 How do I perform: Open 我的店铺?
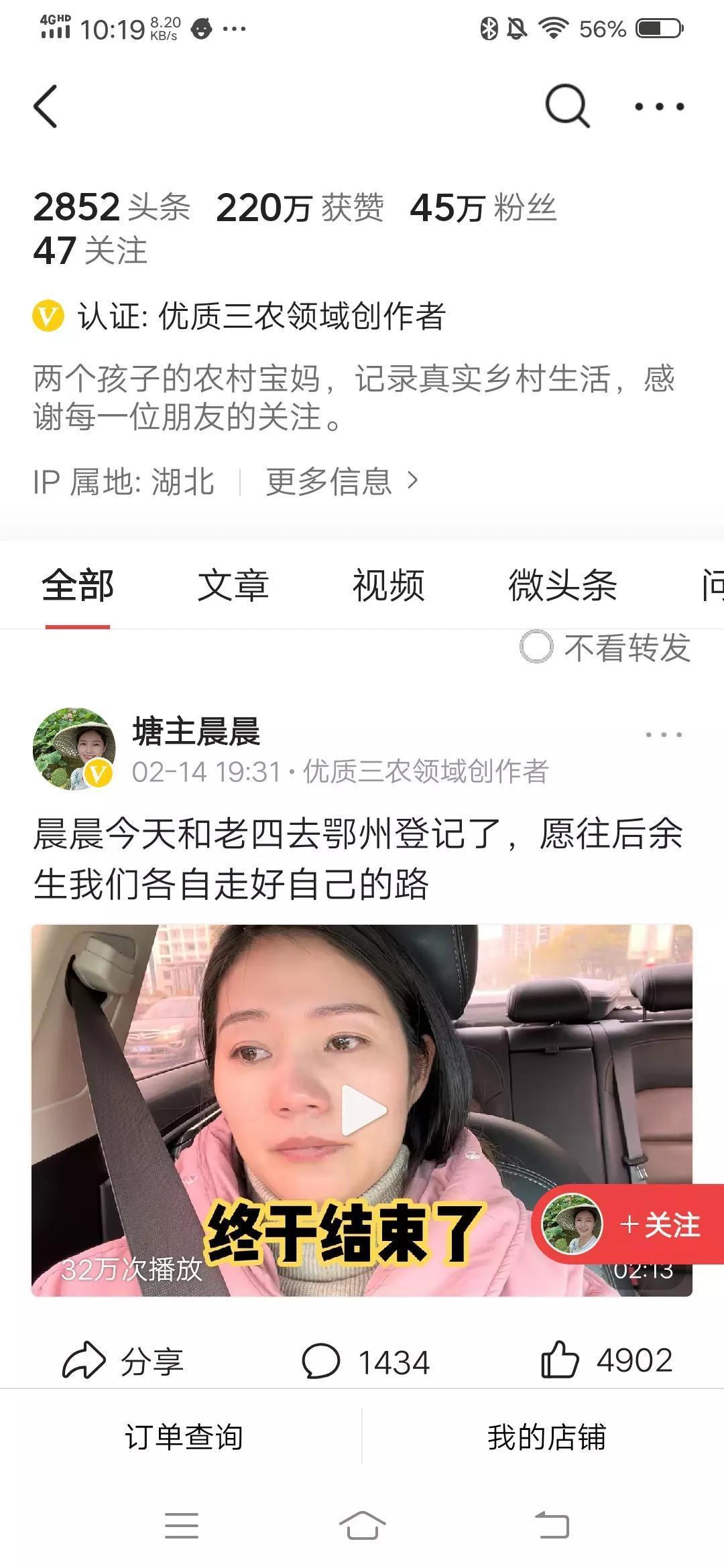pos(546,1437)
